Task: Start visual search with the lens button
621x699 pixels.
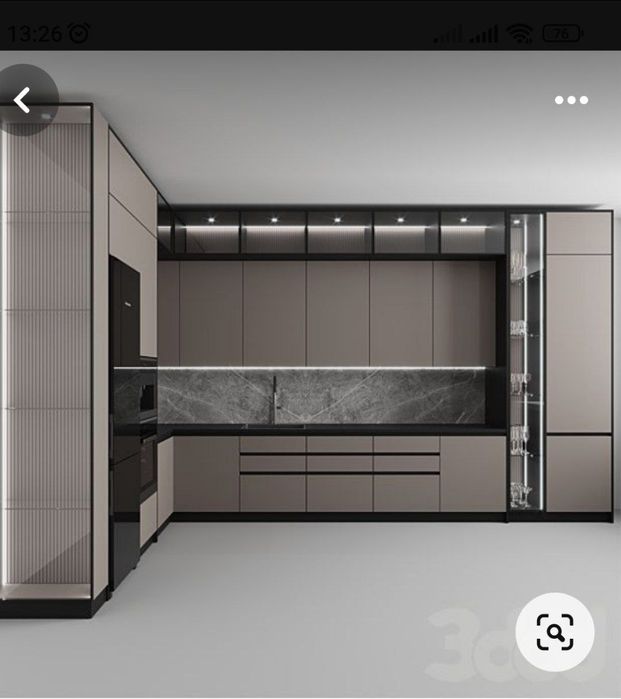Action: (555, 632)
